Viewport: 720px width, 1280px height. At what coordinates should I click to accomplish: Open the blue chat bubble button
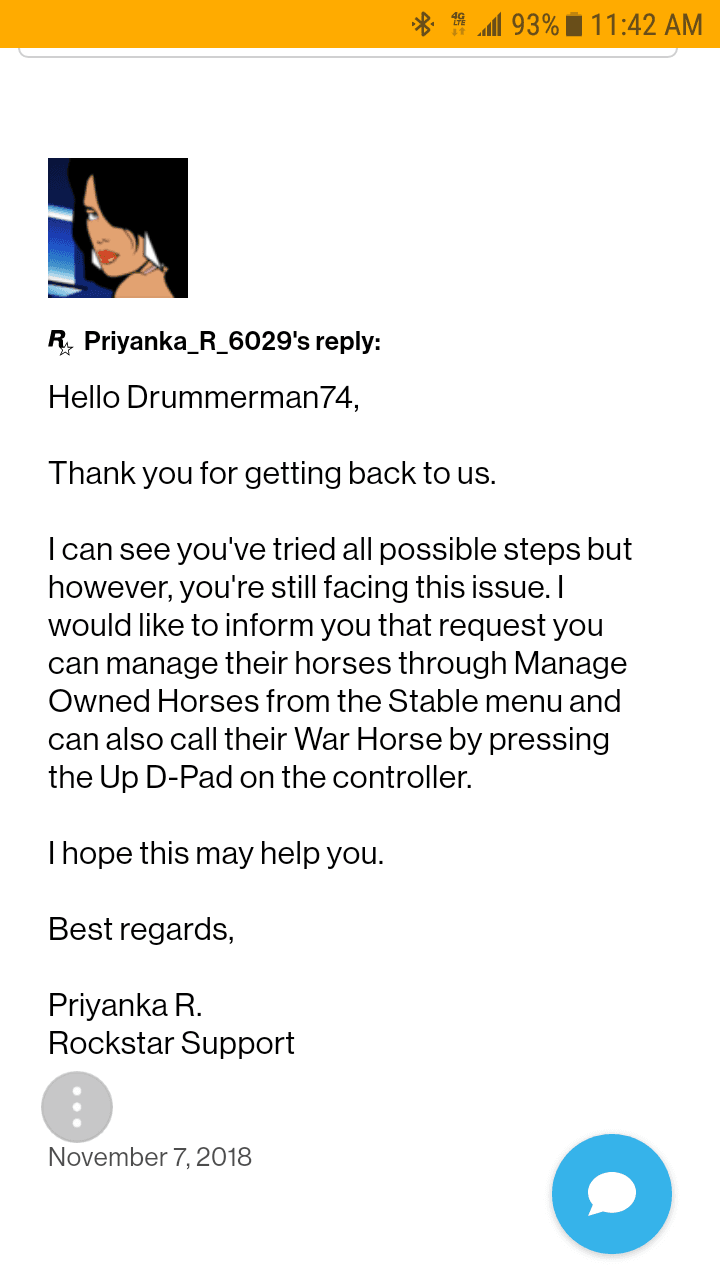(x=611, y=1193)
